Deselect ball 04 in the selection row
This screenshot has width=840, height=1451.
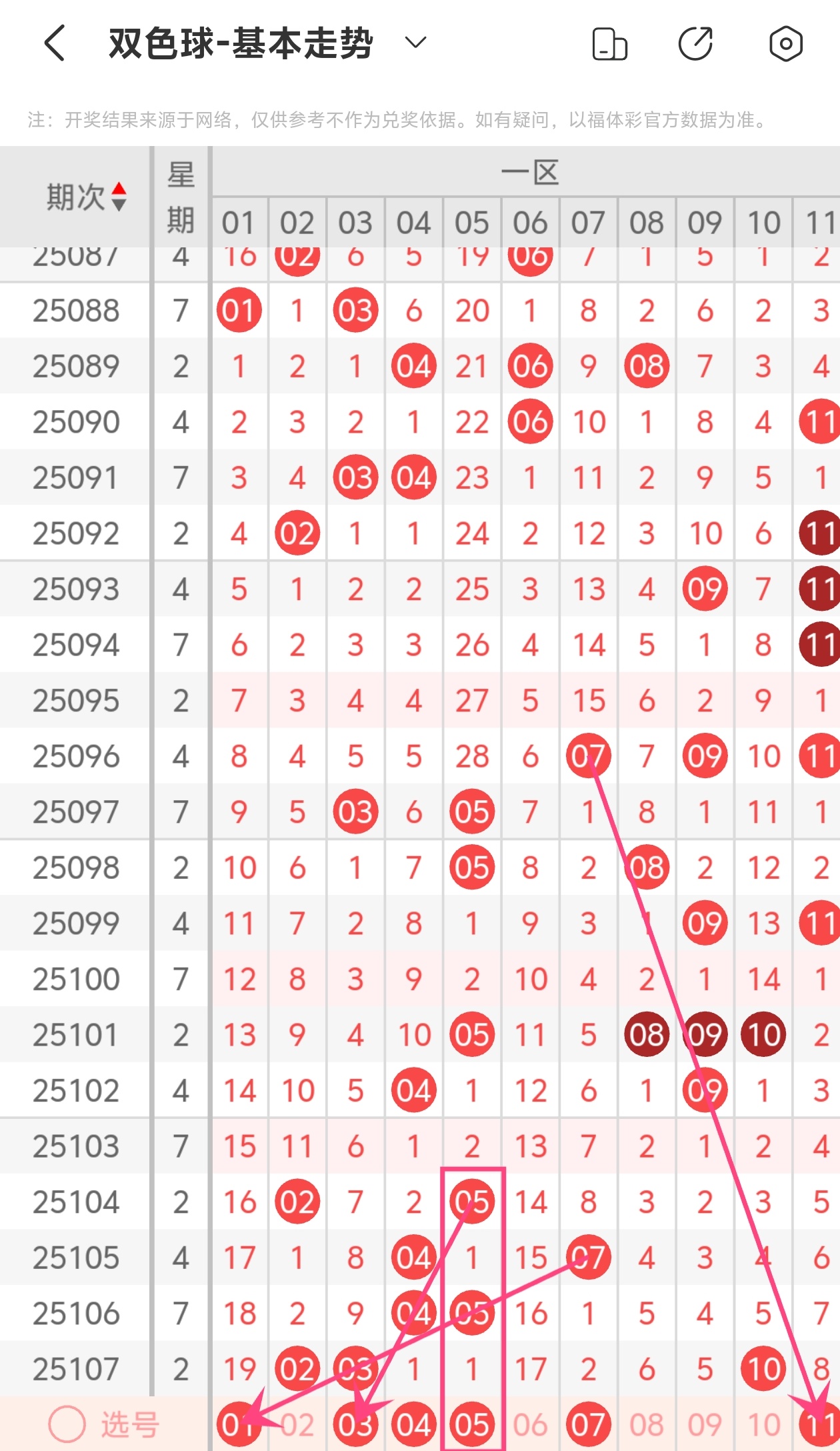point(413,1425)
